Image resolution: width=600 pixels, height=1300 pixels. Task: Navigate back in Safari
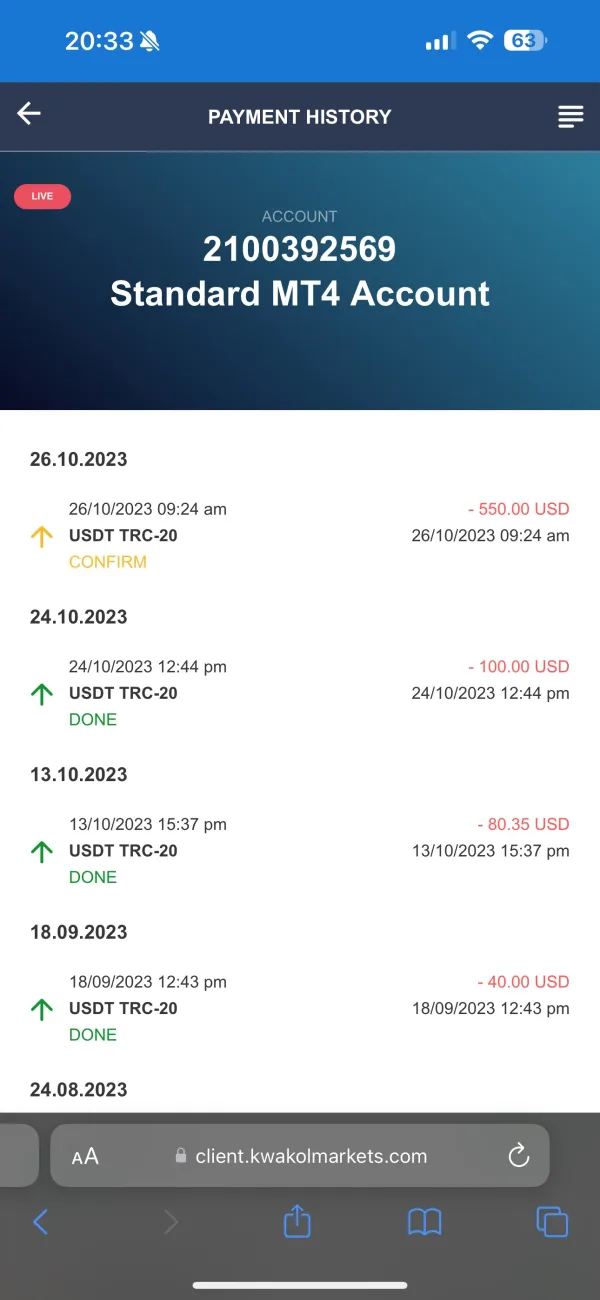(x=41, y=1221)
